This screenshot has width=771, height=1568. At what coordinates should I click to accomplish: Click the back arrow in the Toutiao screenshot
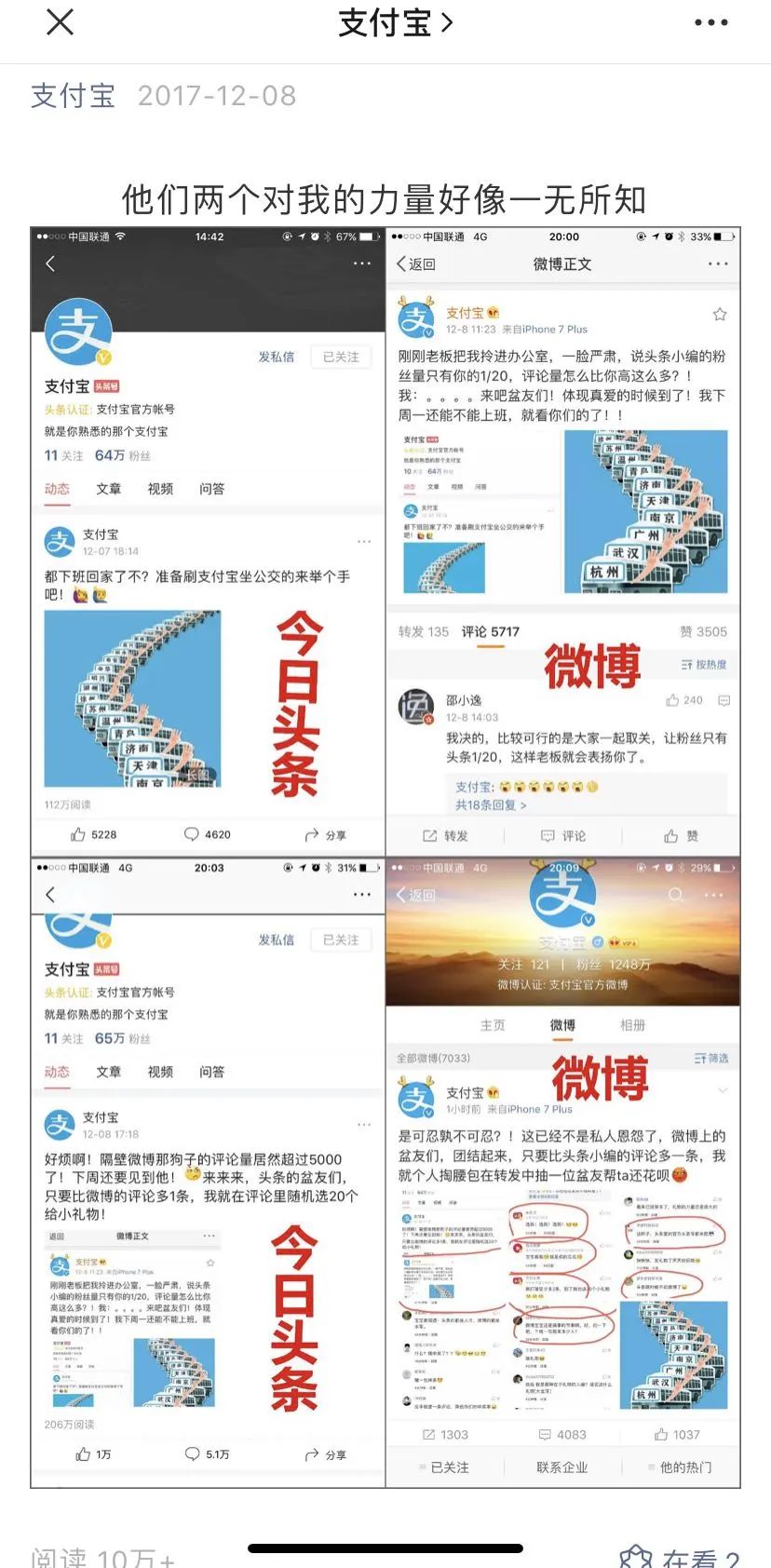[49, 264]
